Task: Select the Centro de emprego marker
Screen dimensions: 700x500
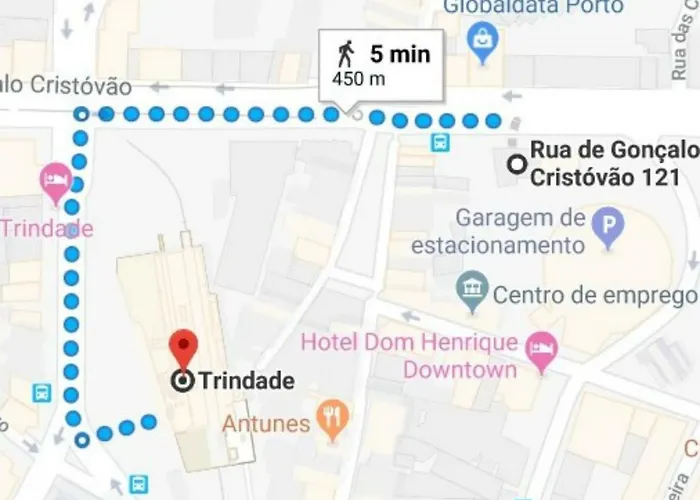Action: tap(469, 294)
